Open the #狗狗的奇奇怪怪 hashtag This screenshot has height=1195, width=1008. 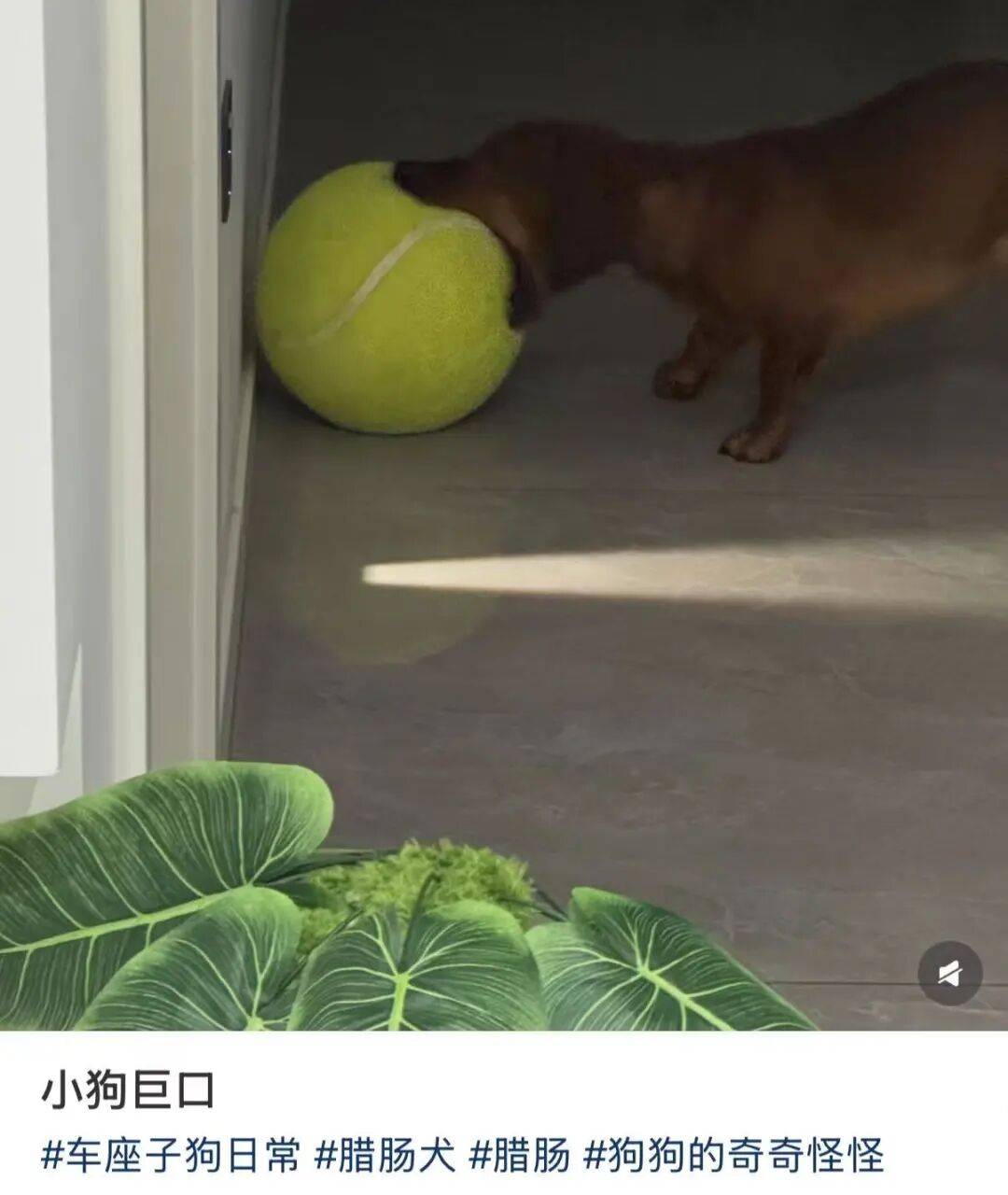click(x=734, y=1156)
